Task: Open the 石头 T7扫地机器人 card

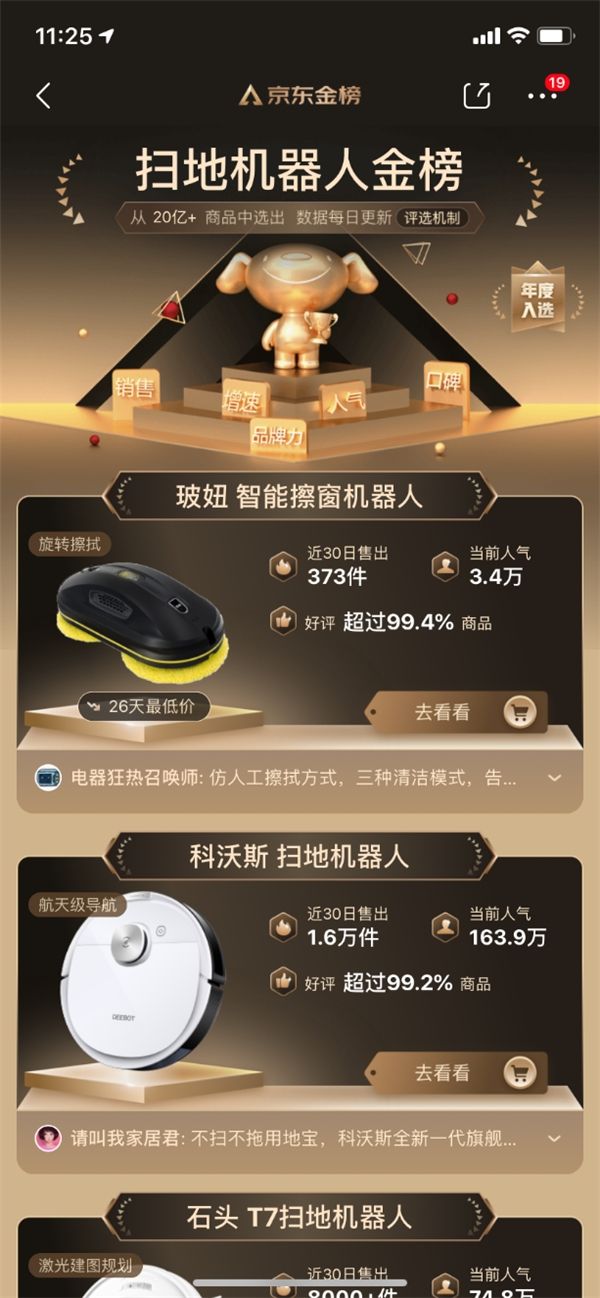Action: click(x=299, y=1218)
